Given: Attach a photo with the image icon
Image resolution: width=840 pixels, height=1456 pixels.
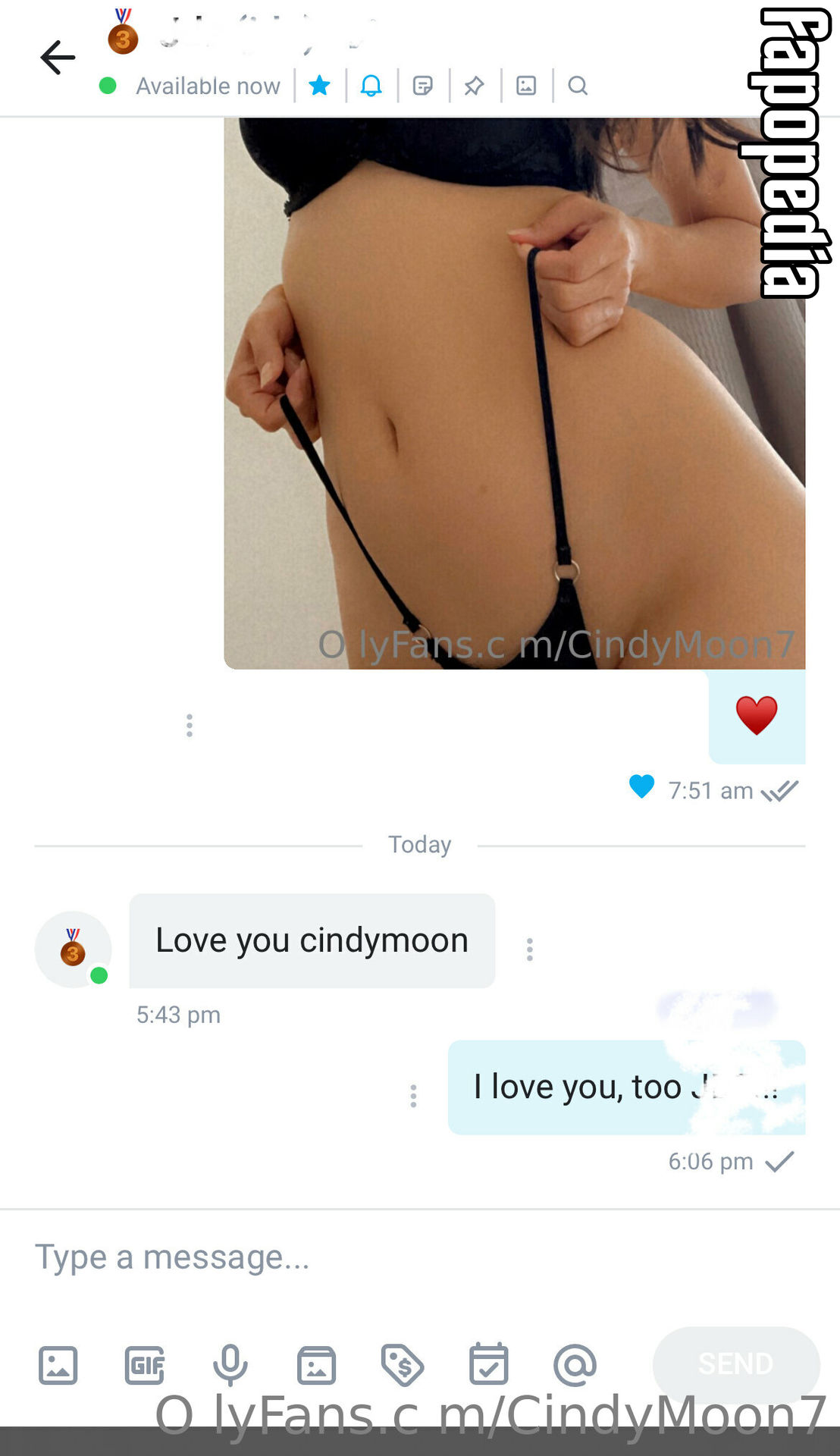Looking at the screenshot, I should [58, 1365].
